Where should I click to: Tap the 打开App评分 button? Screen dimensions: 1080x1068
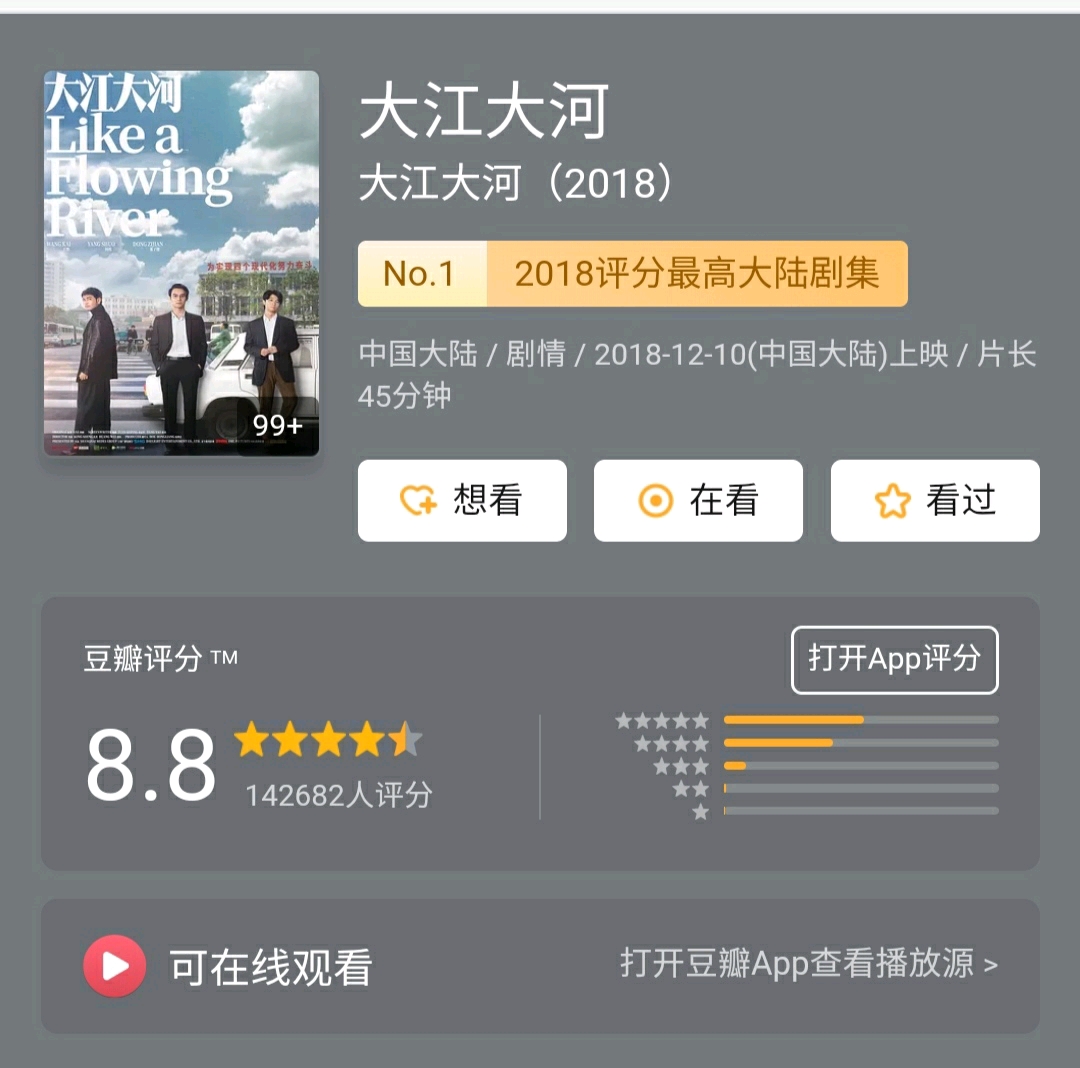point(894,659)
